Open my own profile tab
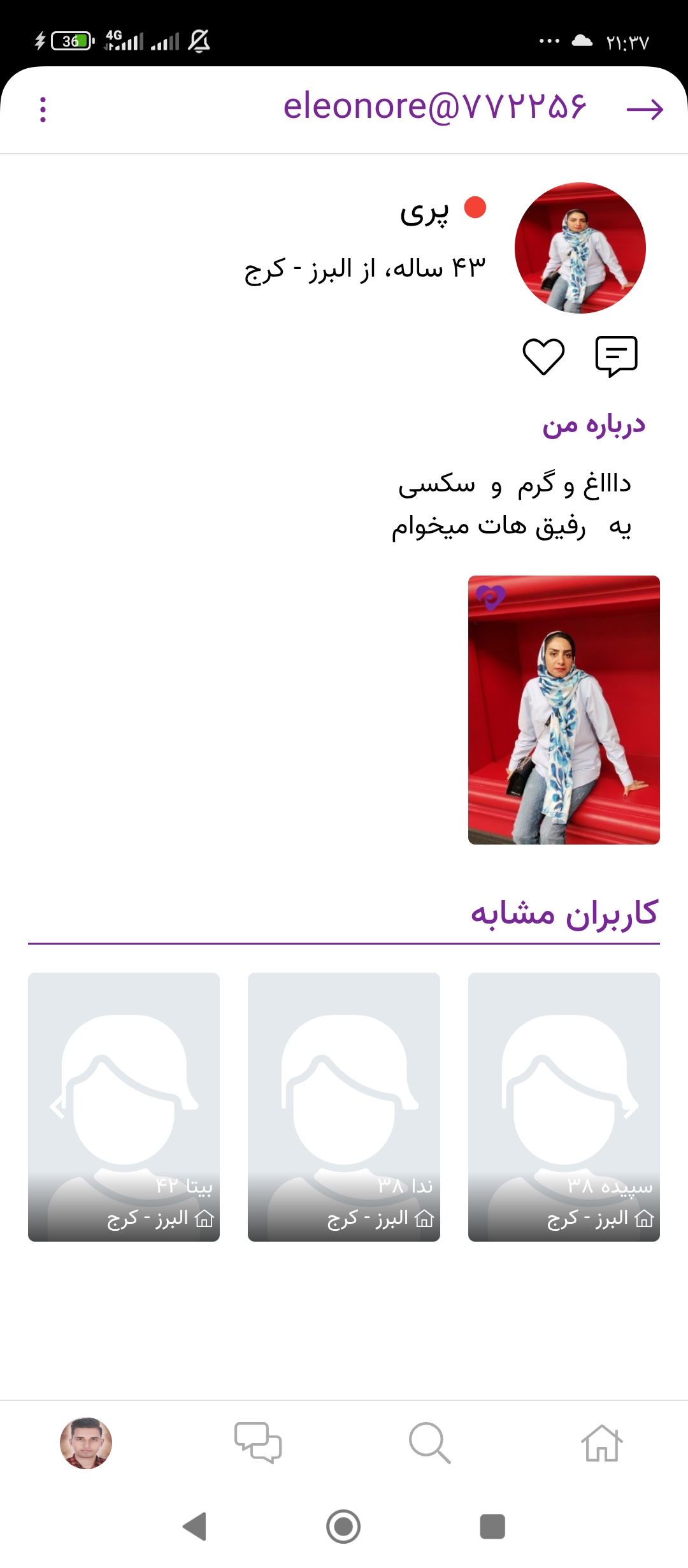 coord(86,1443)
